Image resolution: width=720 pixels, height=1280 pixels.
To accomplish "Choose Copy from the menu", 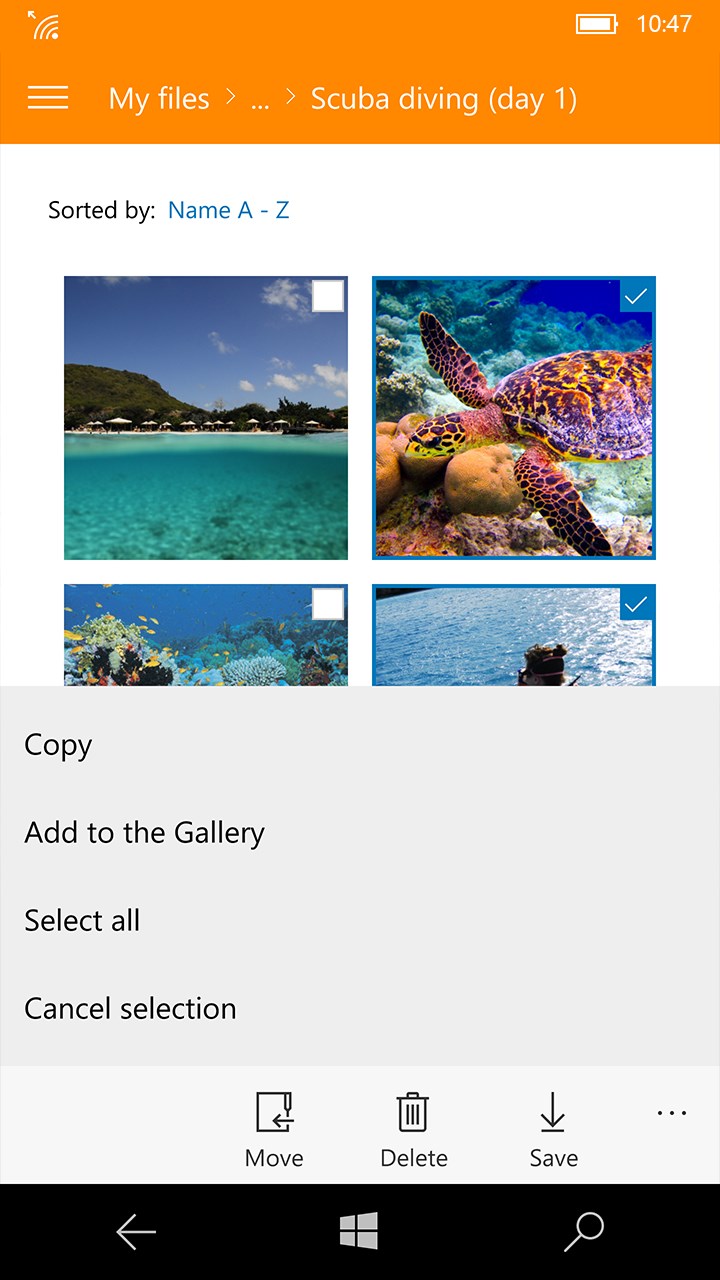I will (58, 745).
